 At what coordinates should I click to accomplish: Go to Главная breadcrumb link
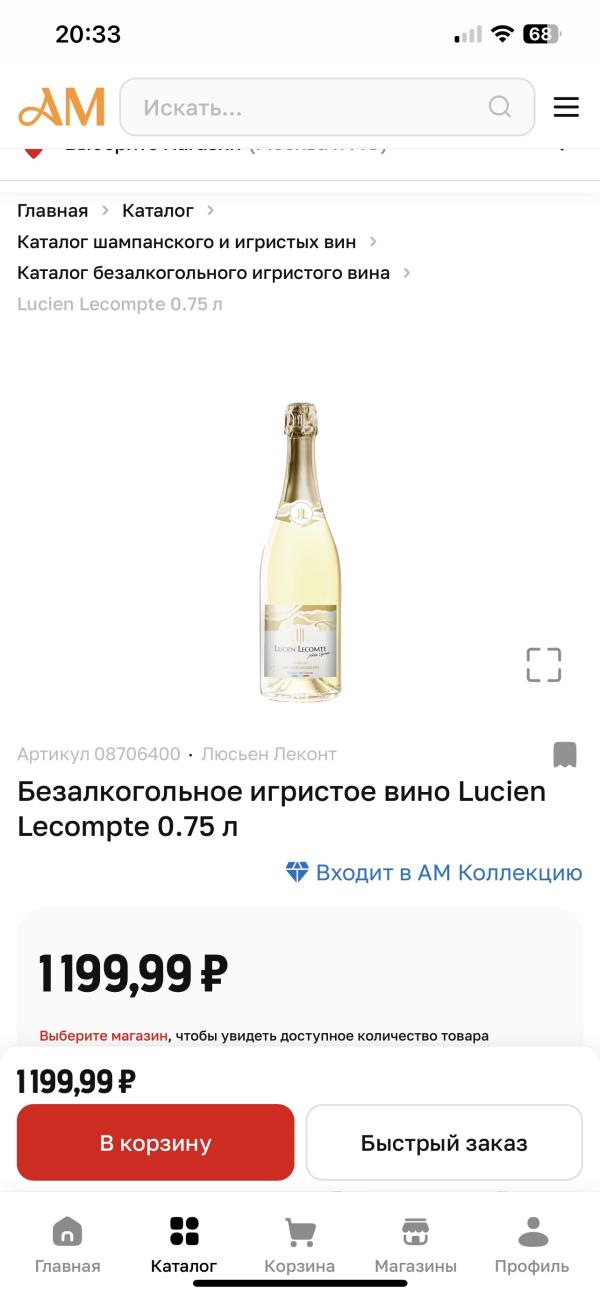click(53, 211)
